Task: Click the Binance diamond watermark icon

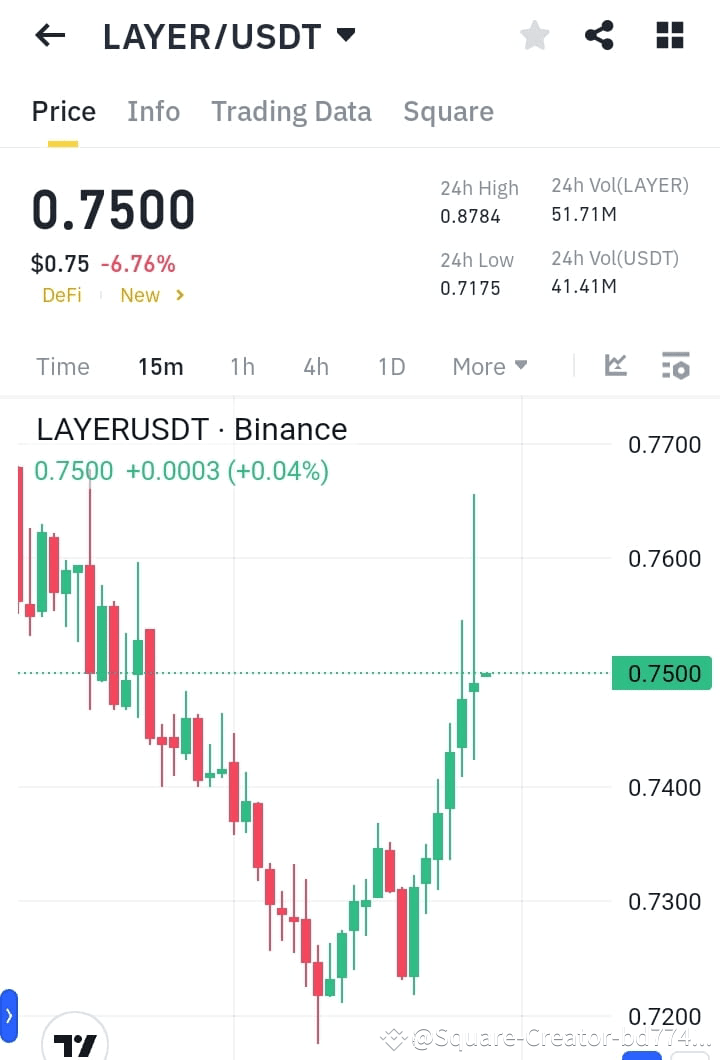Action: click(x=394, y=1038)
